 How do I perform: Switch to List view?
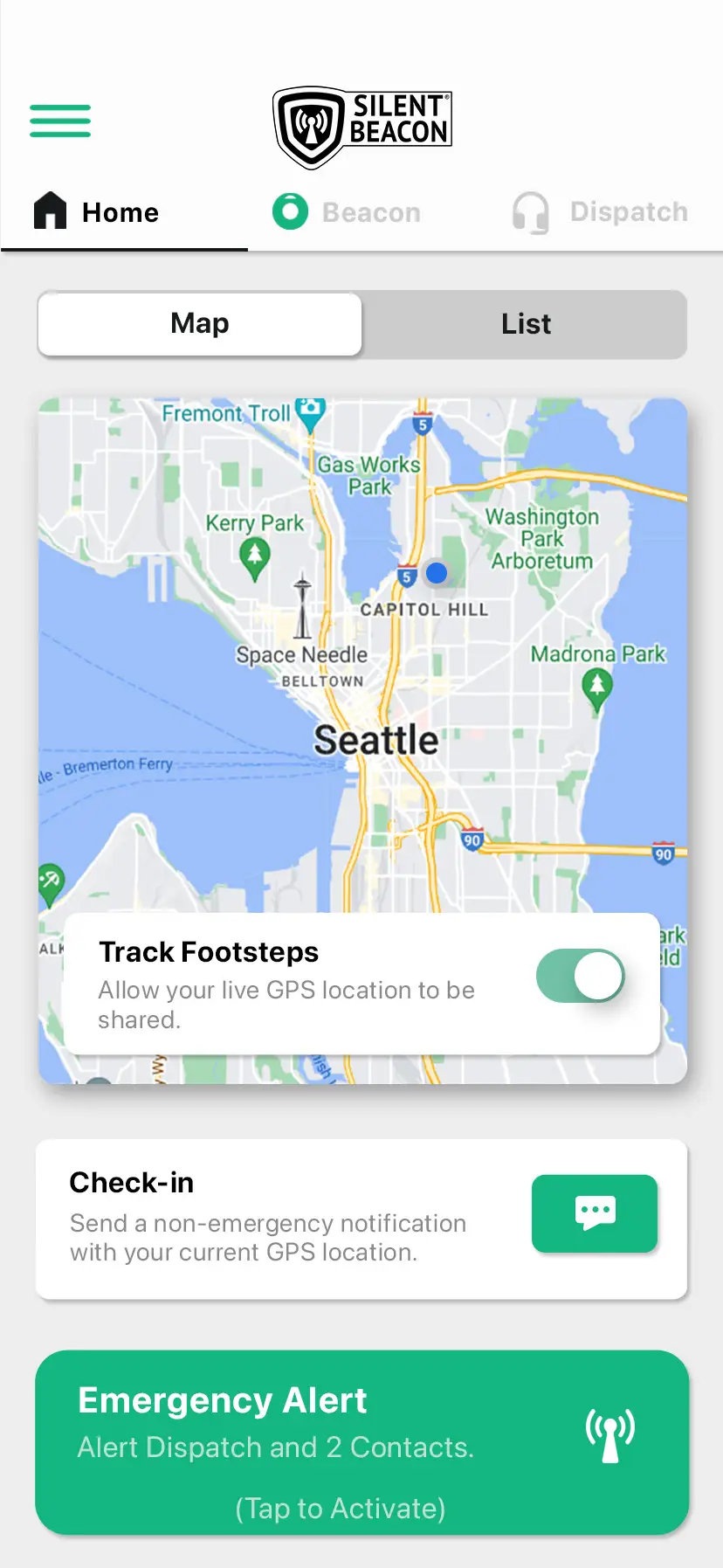pos(525,324)
